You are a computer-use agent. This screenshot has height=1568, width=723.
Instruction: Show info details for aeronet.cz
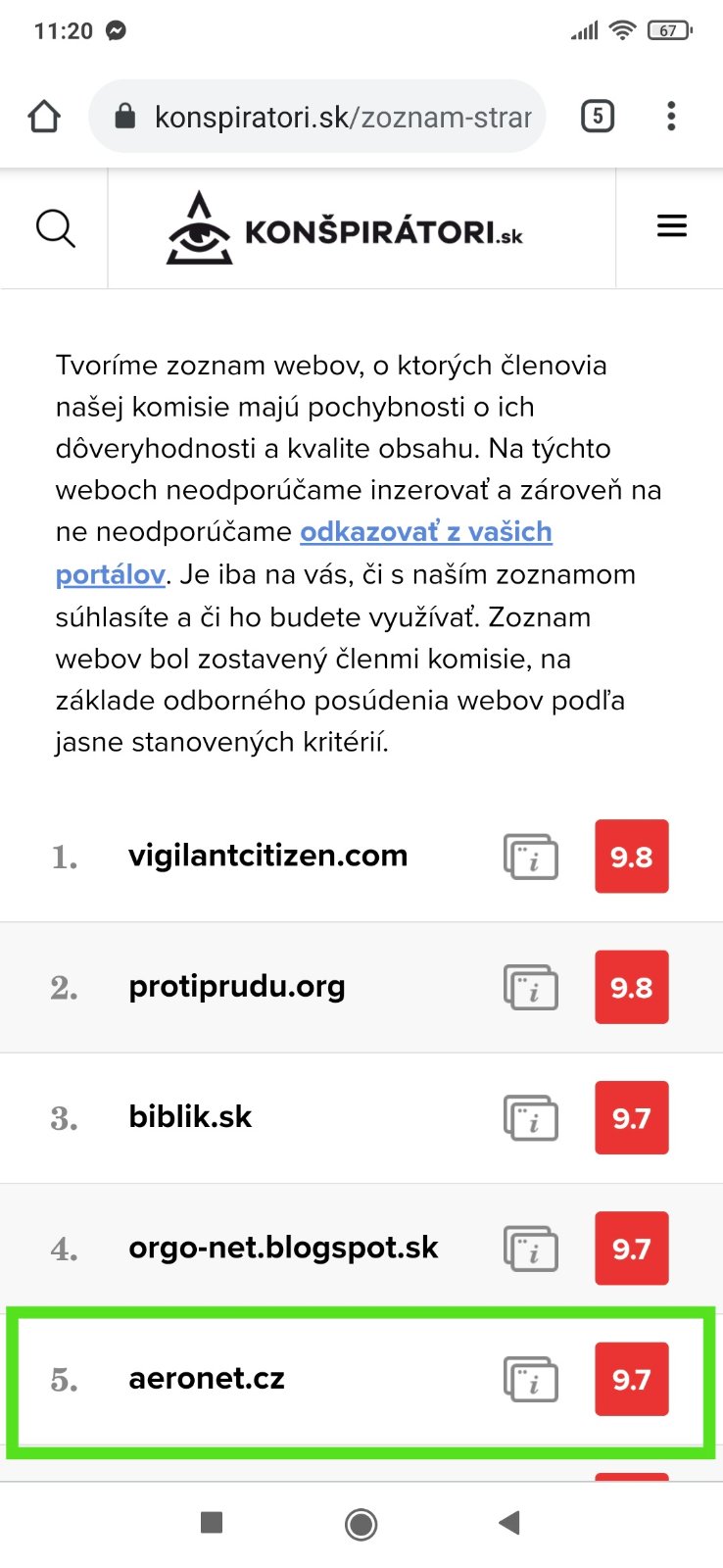(531, 1380)
